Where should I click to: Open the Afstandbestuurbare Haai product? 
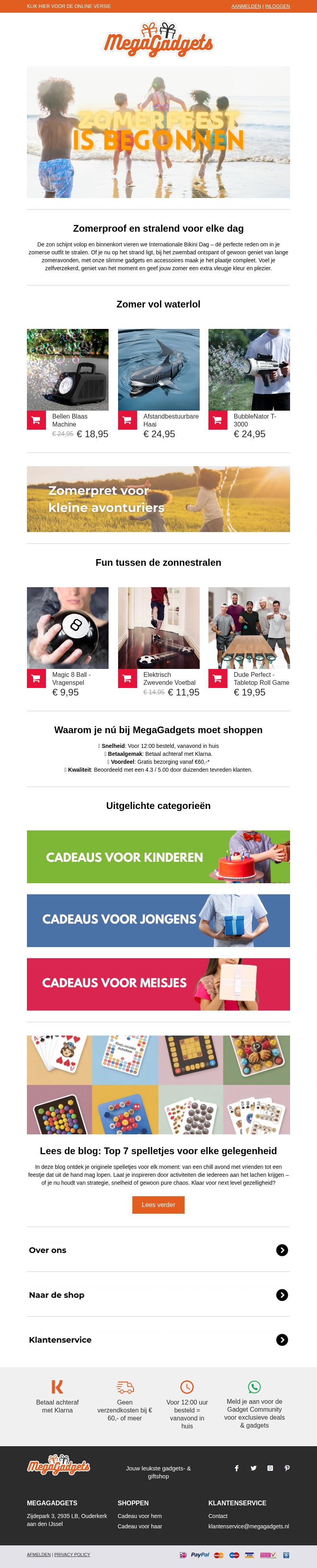[x=158, y=369]
